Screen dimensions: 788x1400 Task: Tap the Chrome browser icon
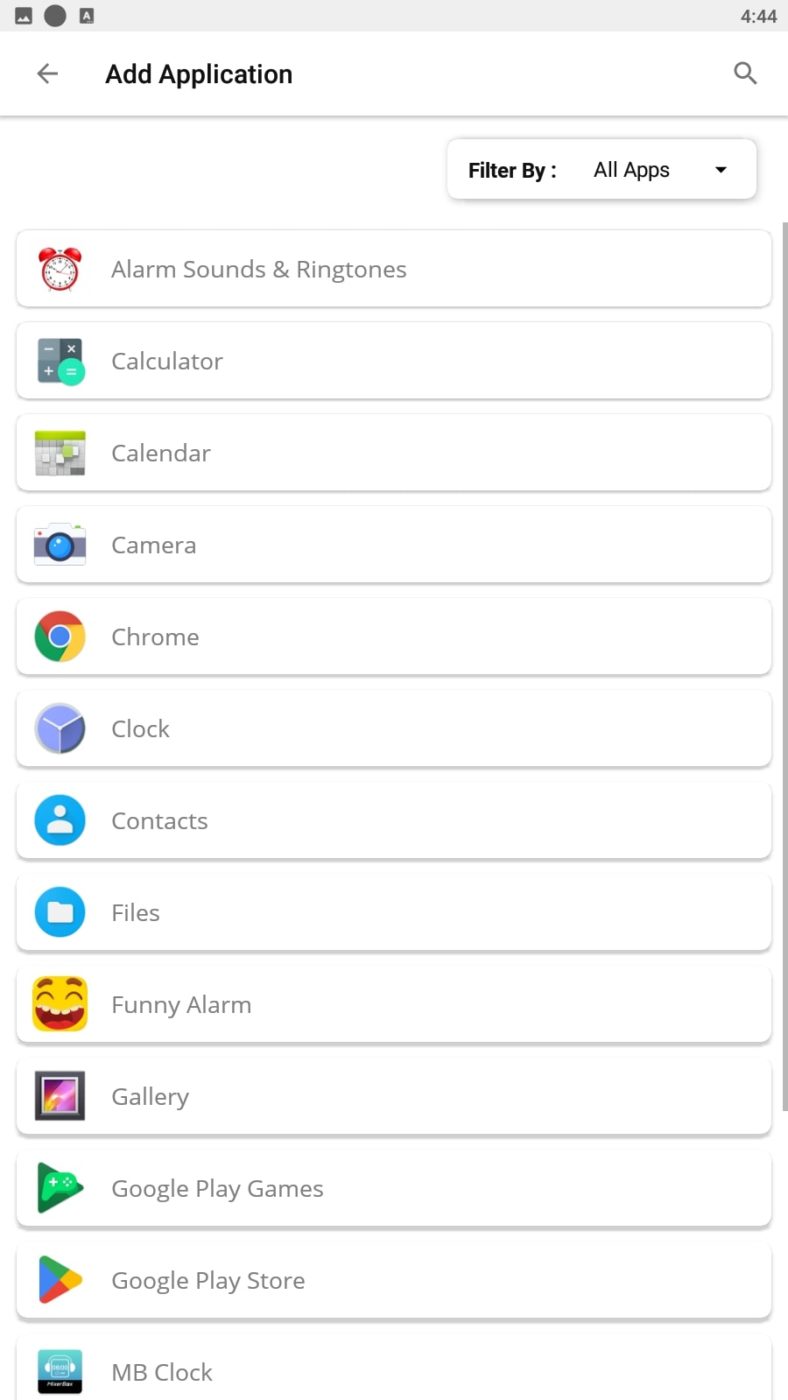coord(59,635)
